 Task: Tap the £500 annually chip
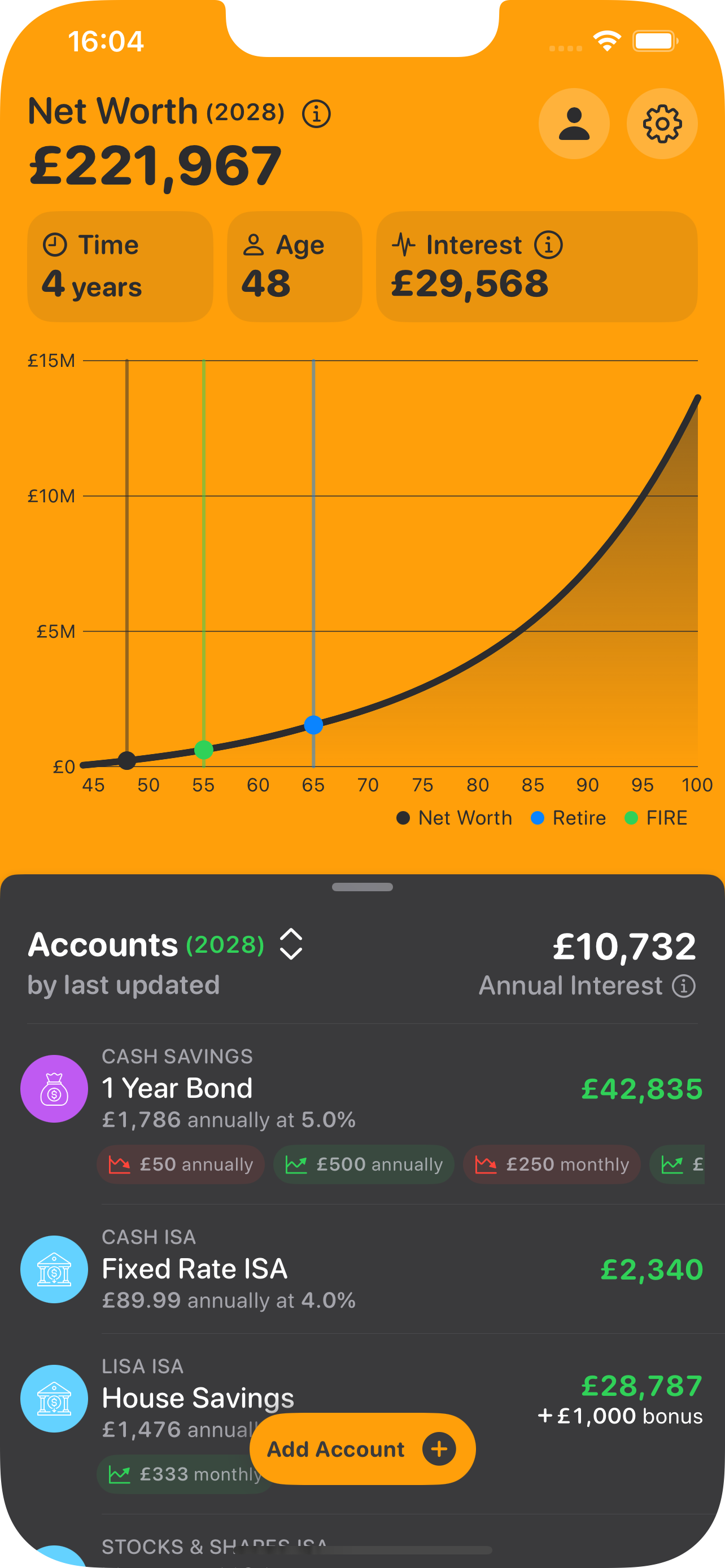(x=364, y=1164)
